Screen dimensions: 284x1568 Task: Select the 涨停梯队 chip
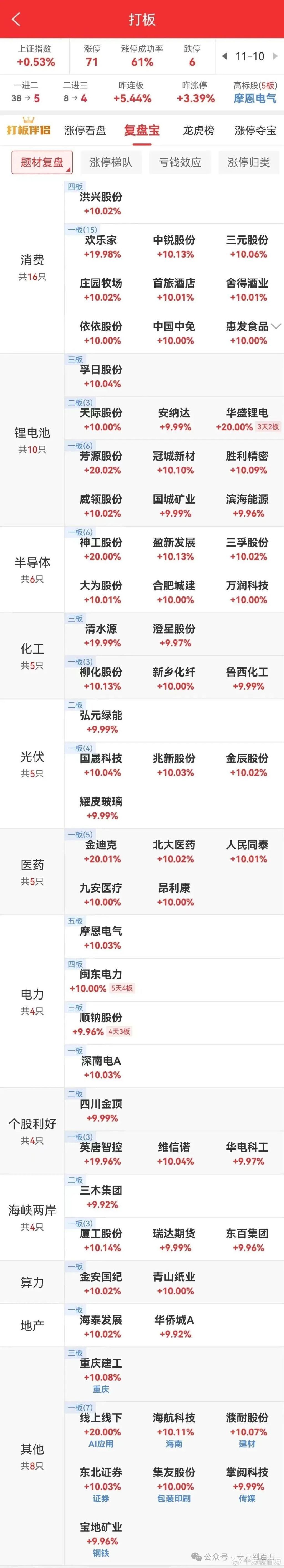tap(110, 162)
